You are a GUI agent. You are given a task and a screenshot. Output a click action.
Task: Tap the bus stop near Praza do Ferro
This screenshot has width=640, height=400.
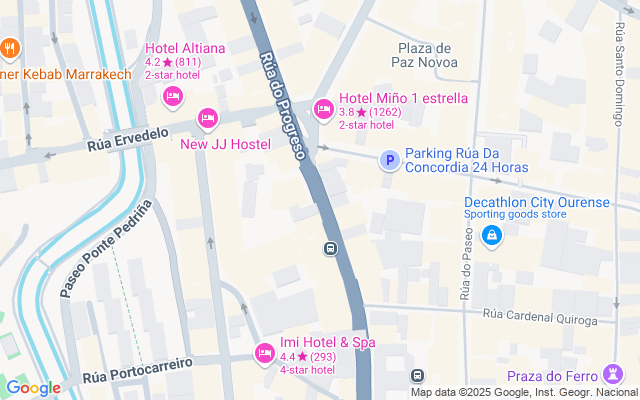(417, 376)
